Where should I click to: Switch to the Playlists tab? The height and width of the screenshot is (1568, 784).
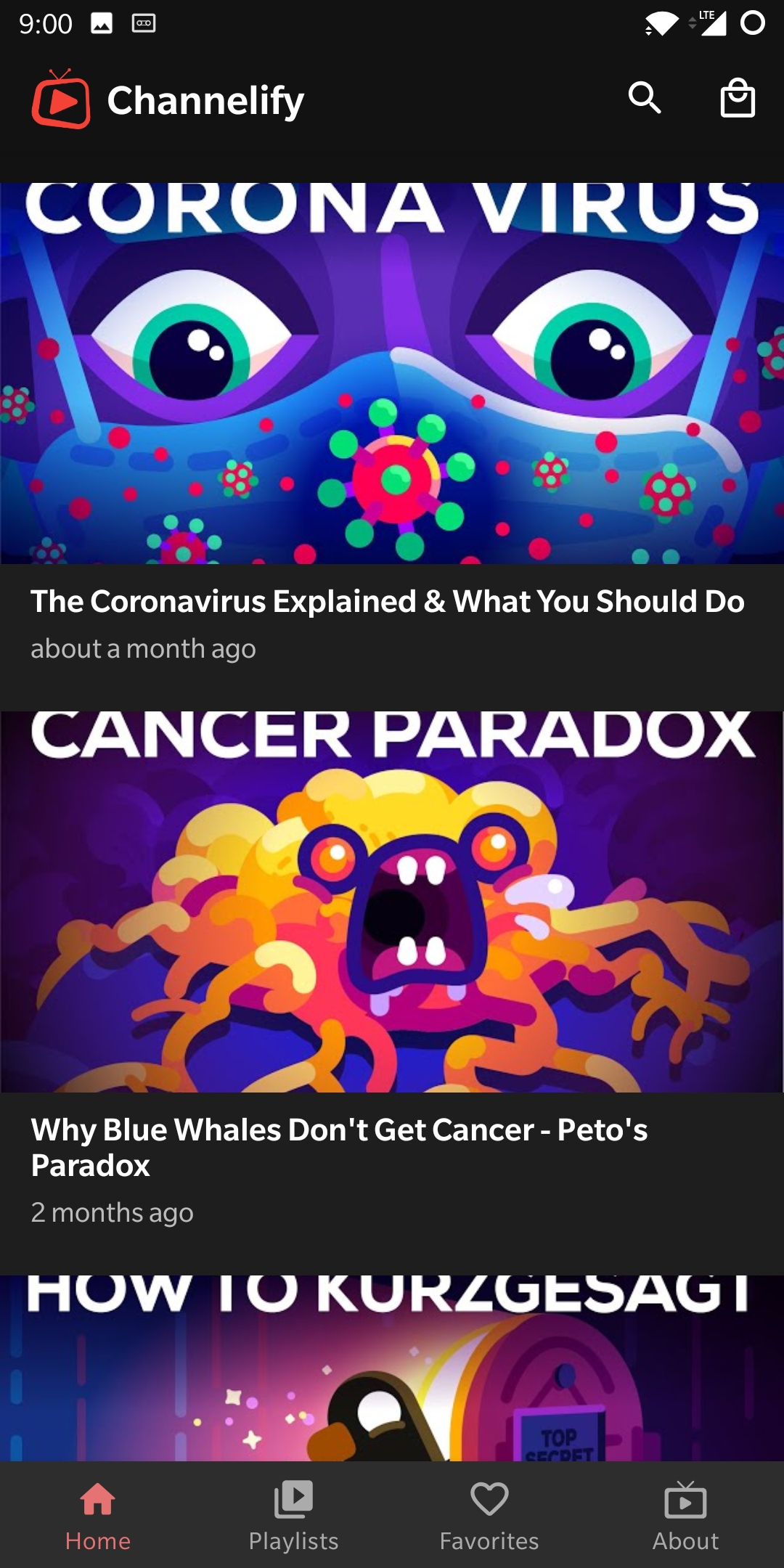click(294, 1516)
